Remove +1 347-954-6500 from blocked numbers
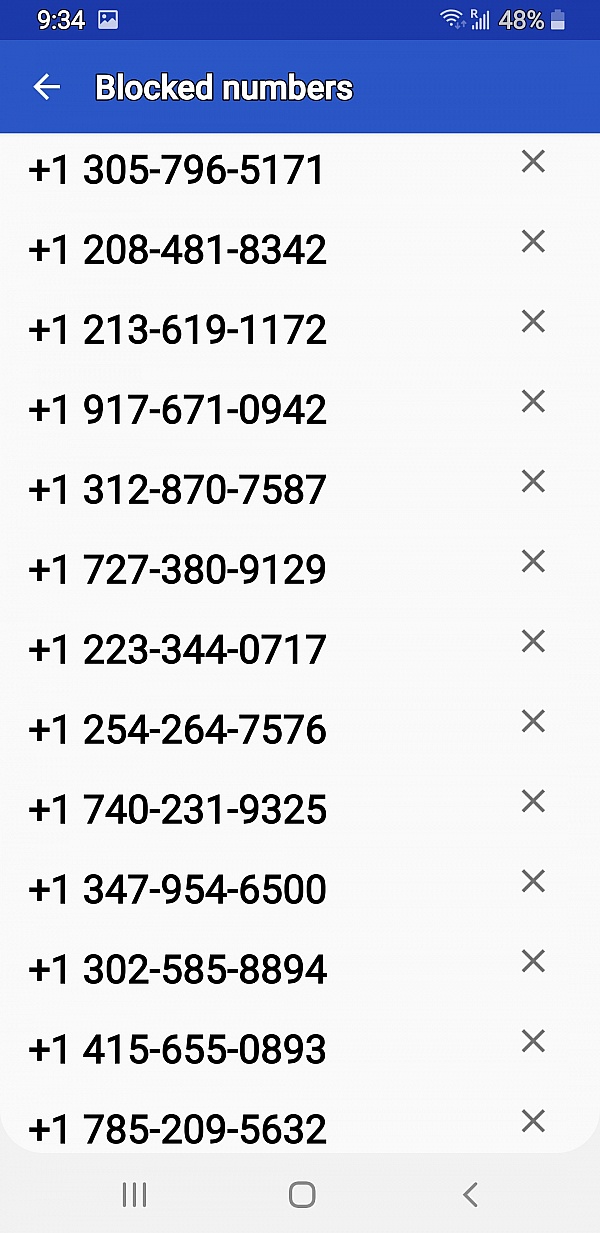Image resolution: width=600 pixels, height=1233 pixels. pos(533,882)
